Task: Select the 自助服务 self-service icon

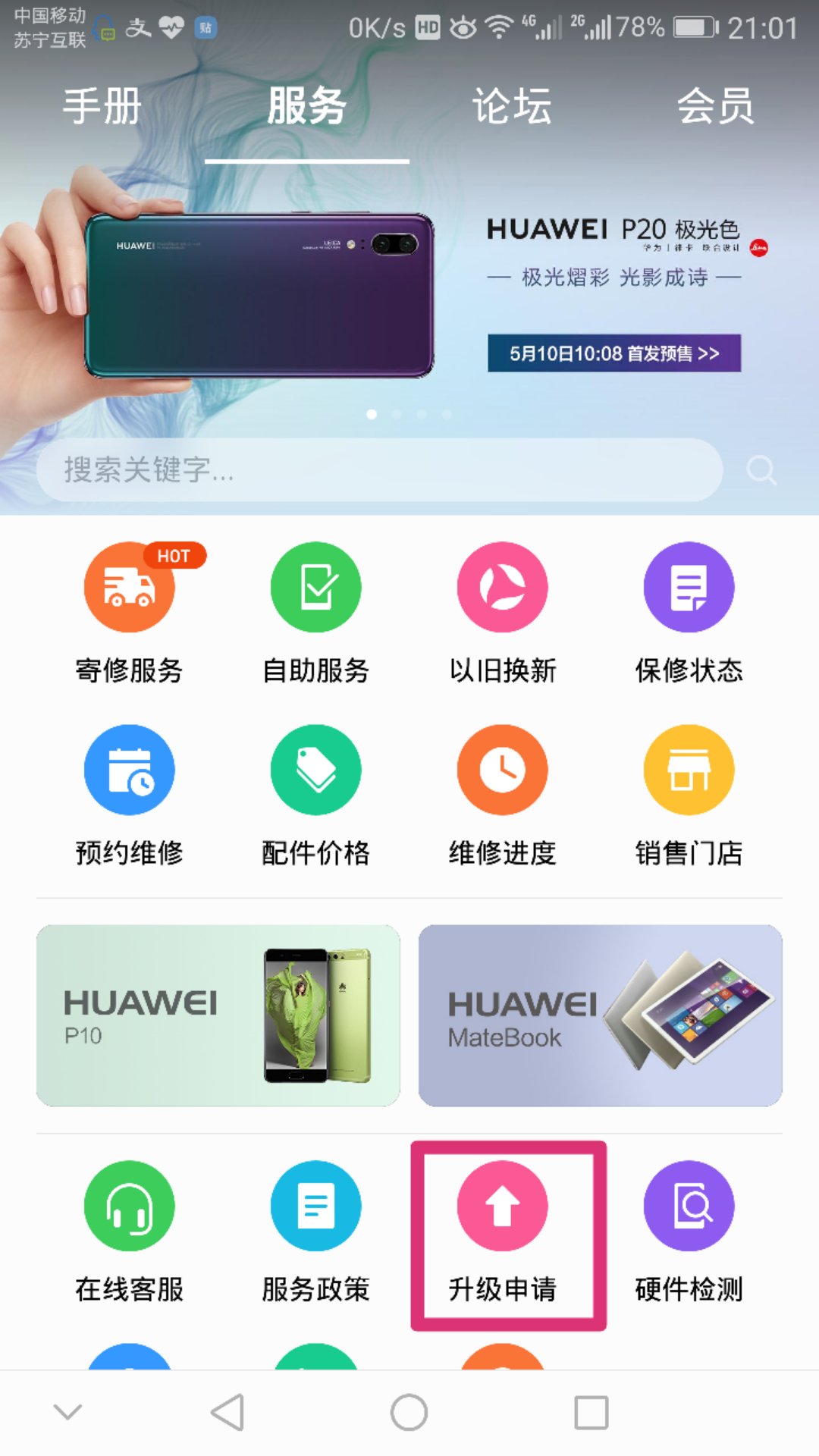Action: (315, 588)
